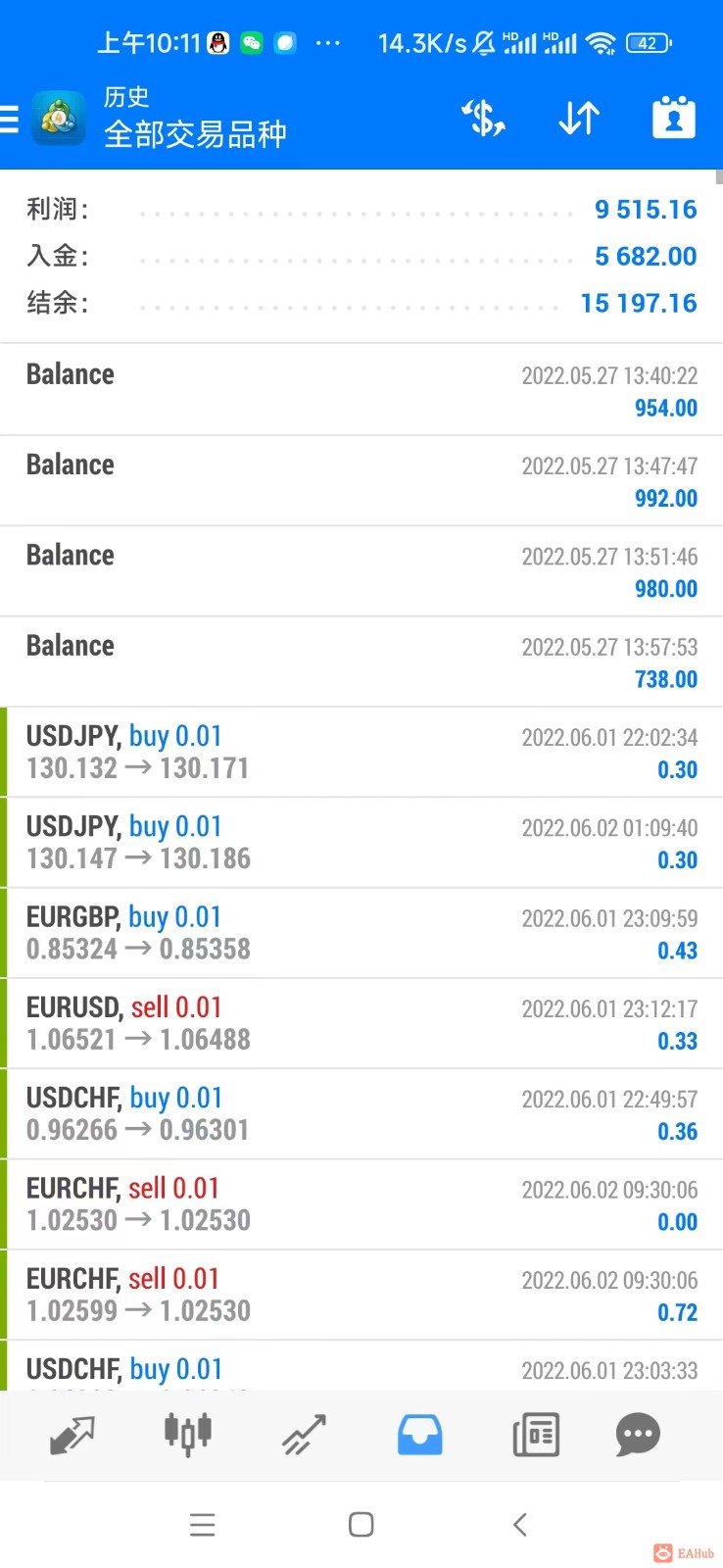
Task: Switch to the Quotes tab
Action: click(x=72, y=1435)
